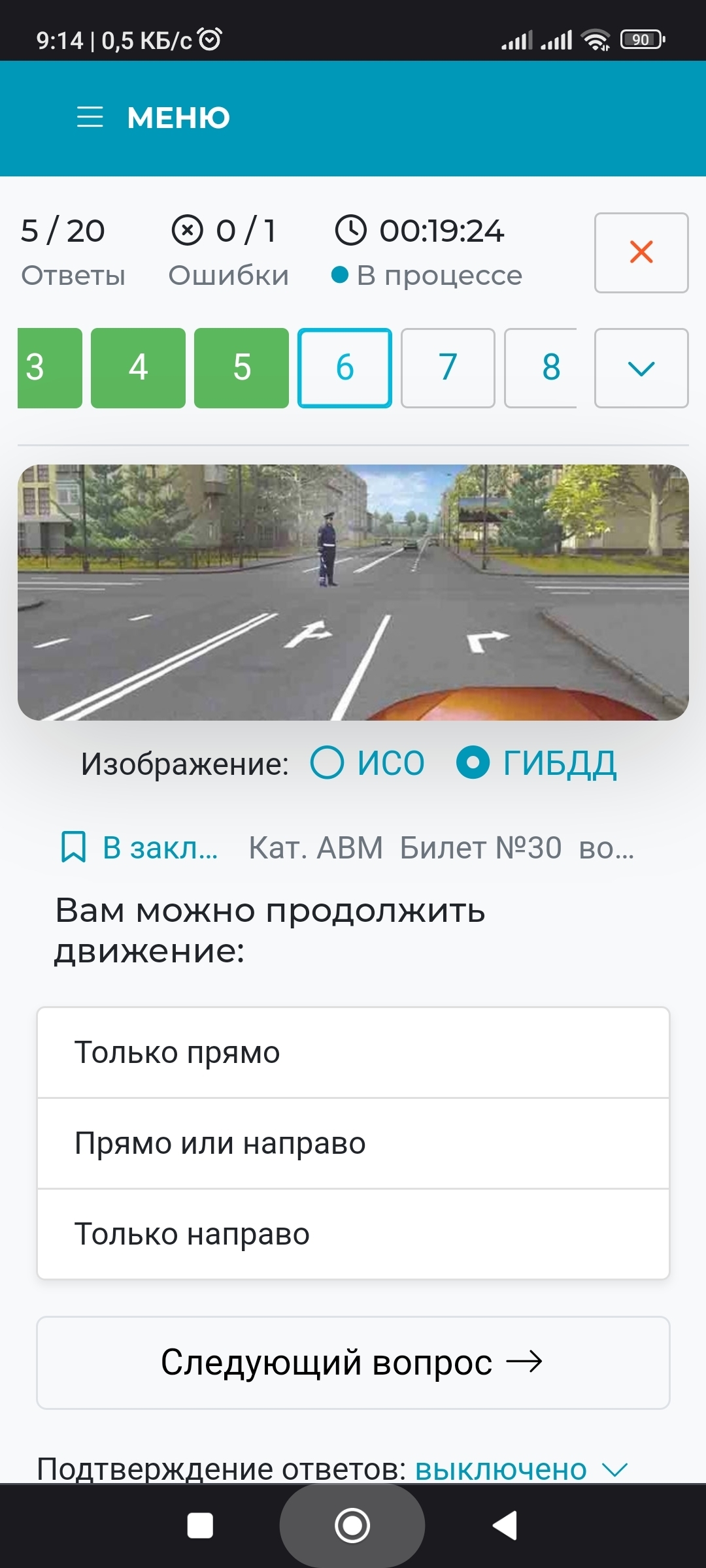Screen dimensions: 706x1568
Task: Switch image style to ИСО
Action: 368,763
